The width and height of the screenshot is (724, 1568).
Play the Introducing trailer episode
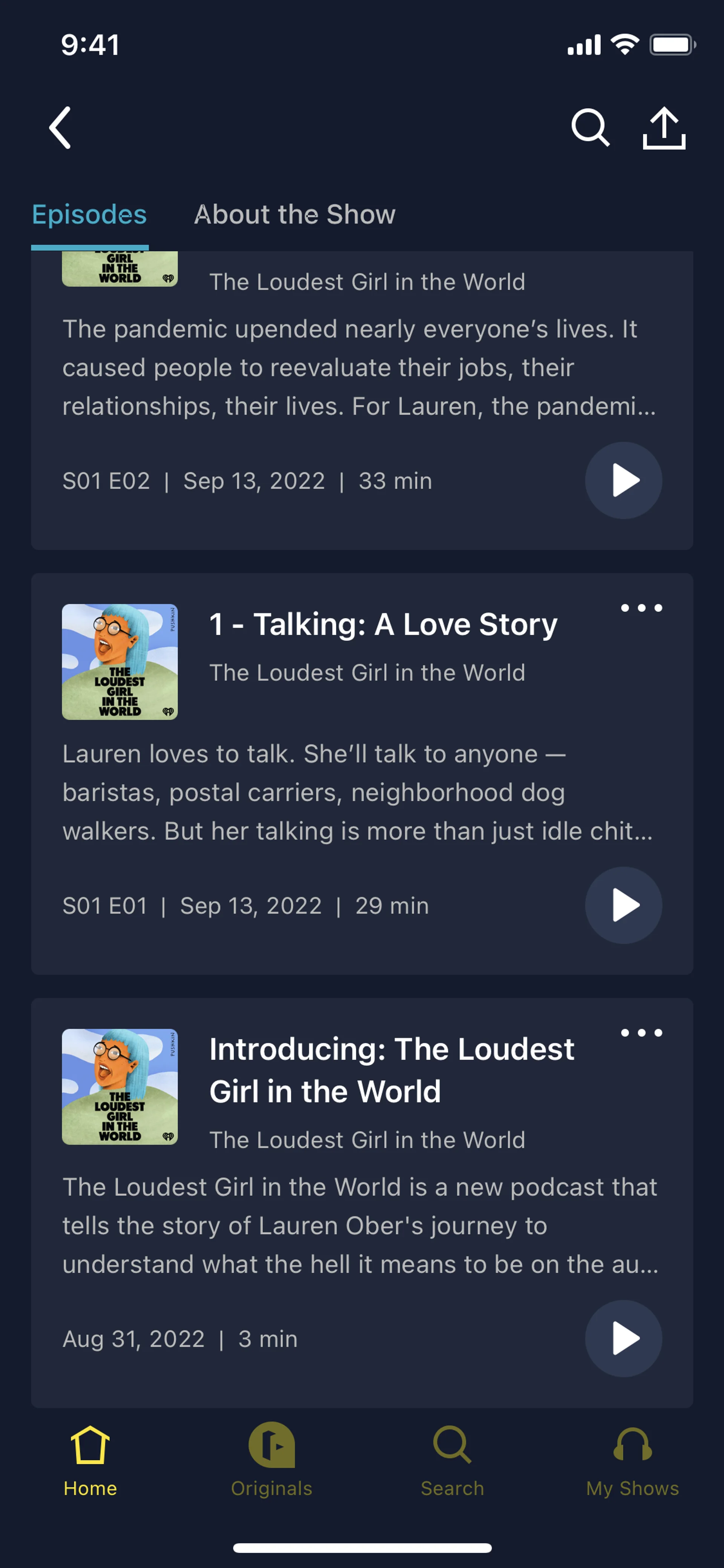pos(623,1339)
